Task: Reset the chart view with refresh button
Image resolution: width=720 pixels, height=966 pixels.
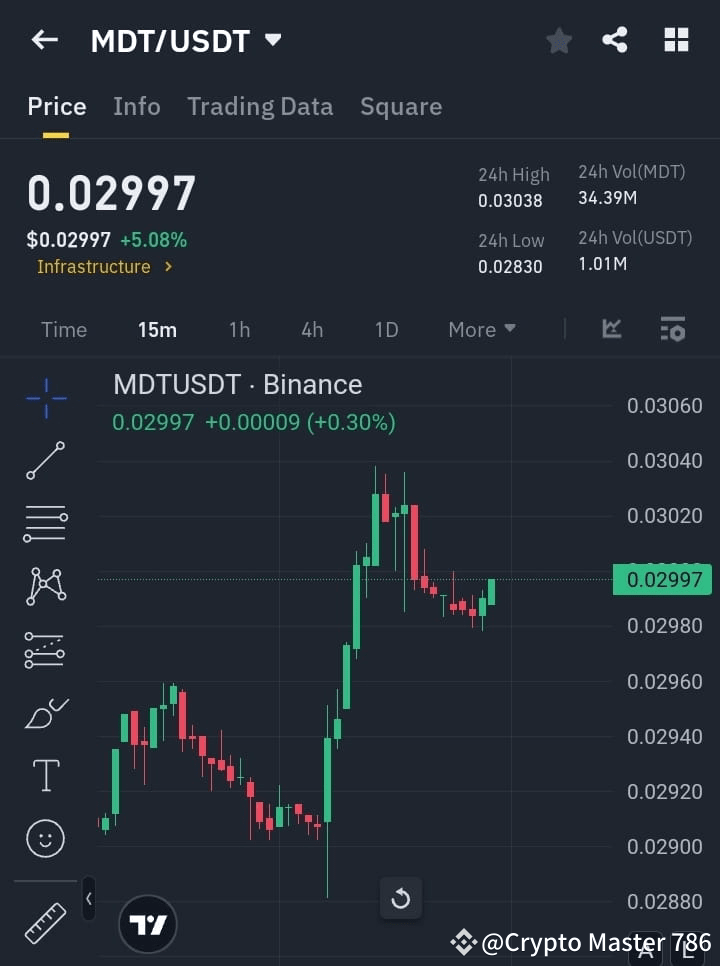Action: 401,898
